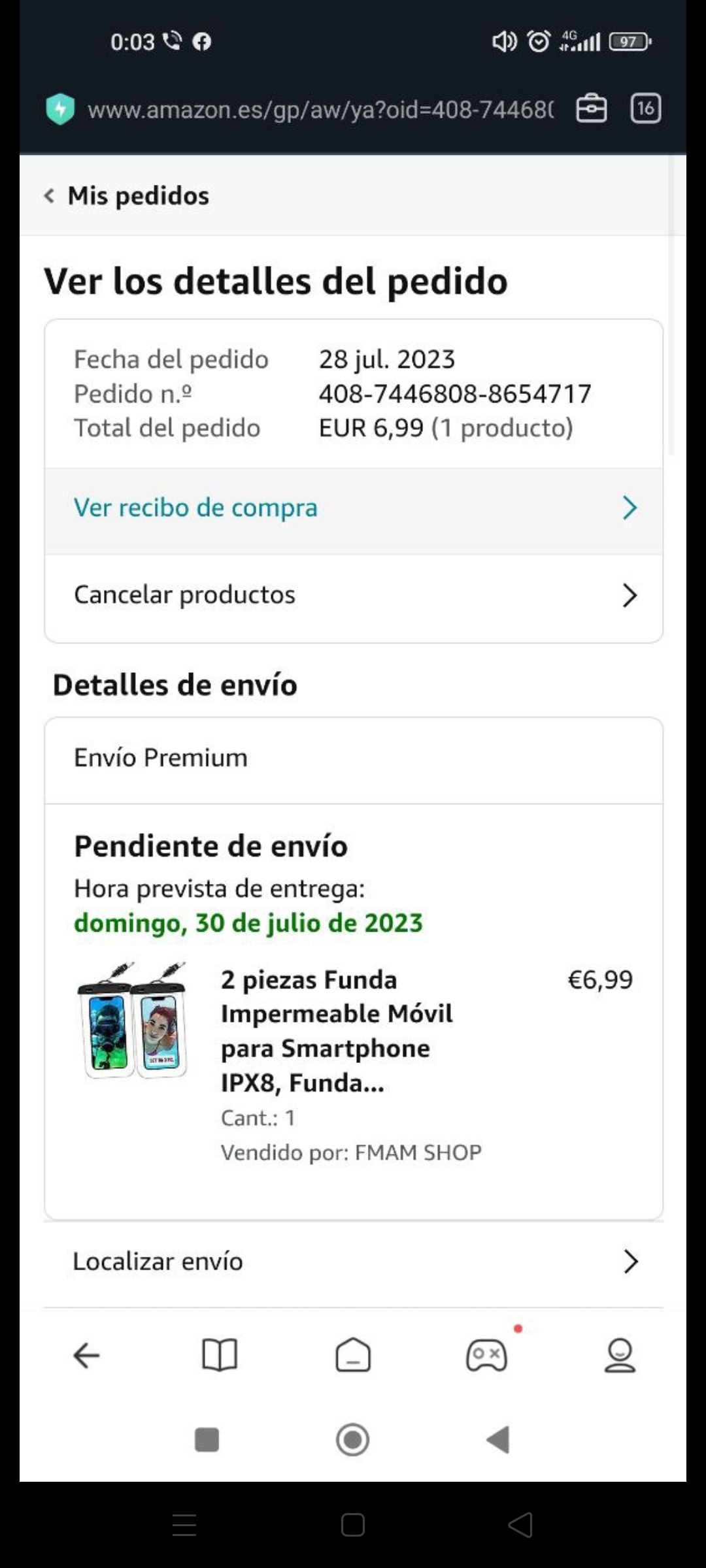Tap the system home circle button
The width and height of the screenshot is (706, 1568).
pos(353,1439)
